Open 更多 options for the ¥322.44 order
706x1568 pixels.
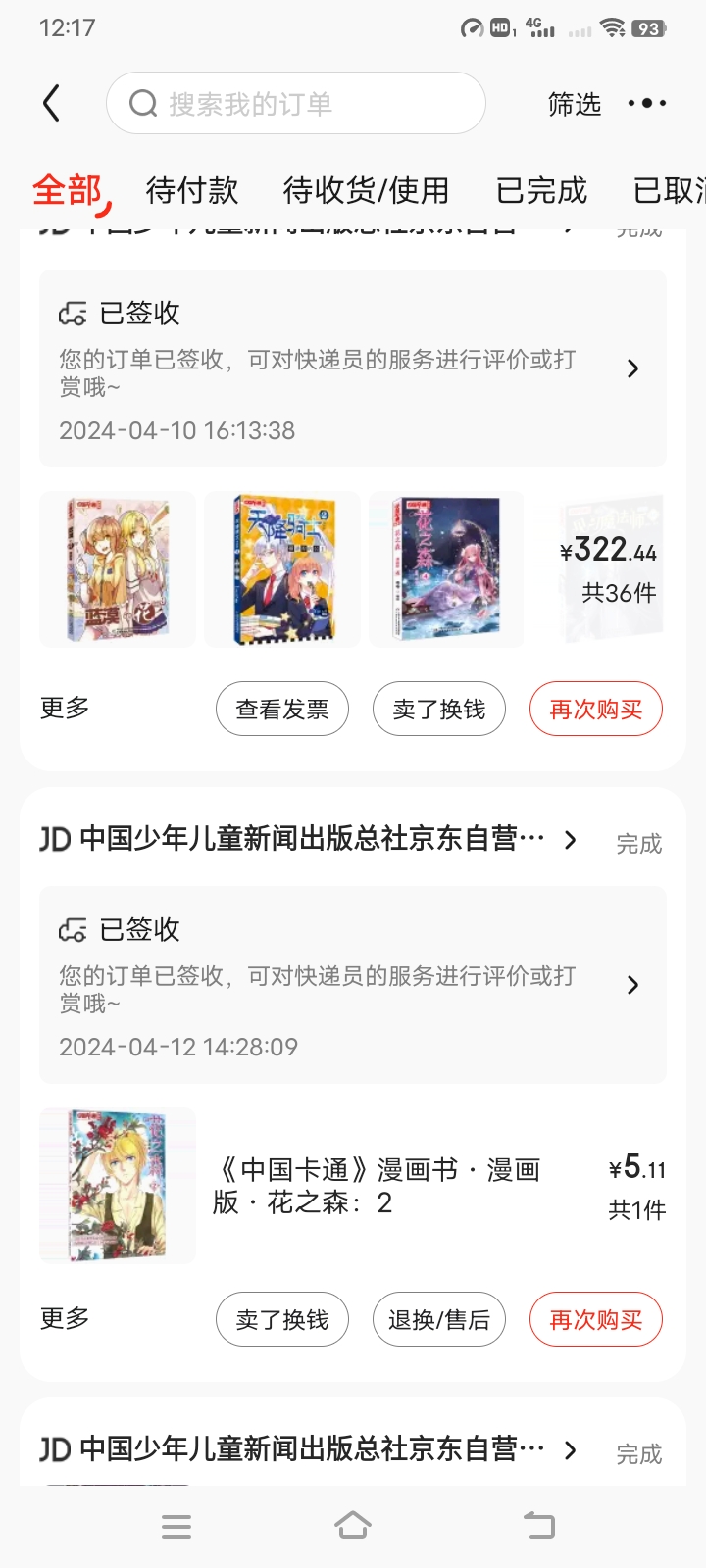pos(65,708)
